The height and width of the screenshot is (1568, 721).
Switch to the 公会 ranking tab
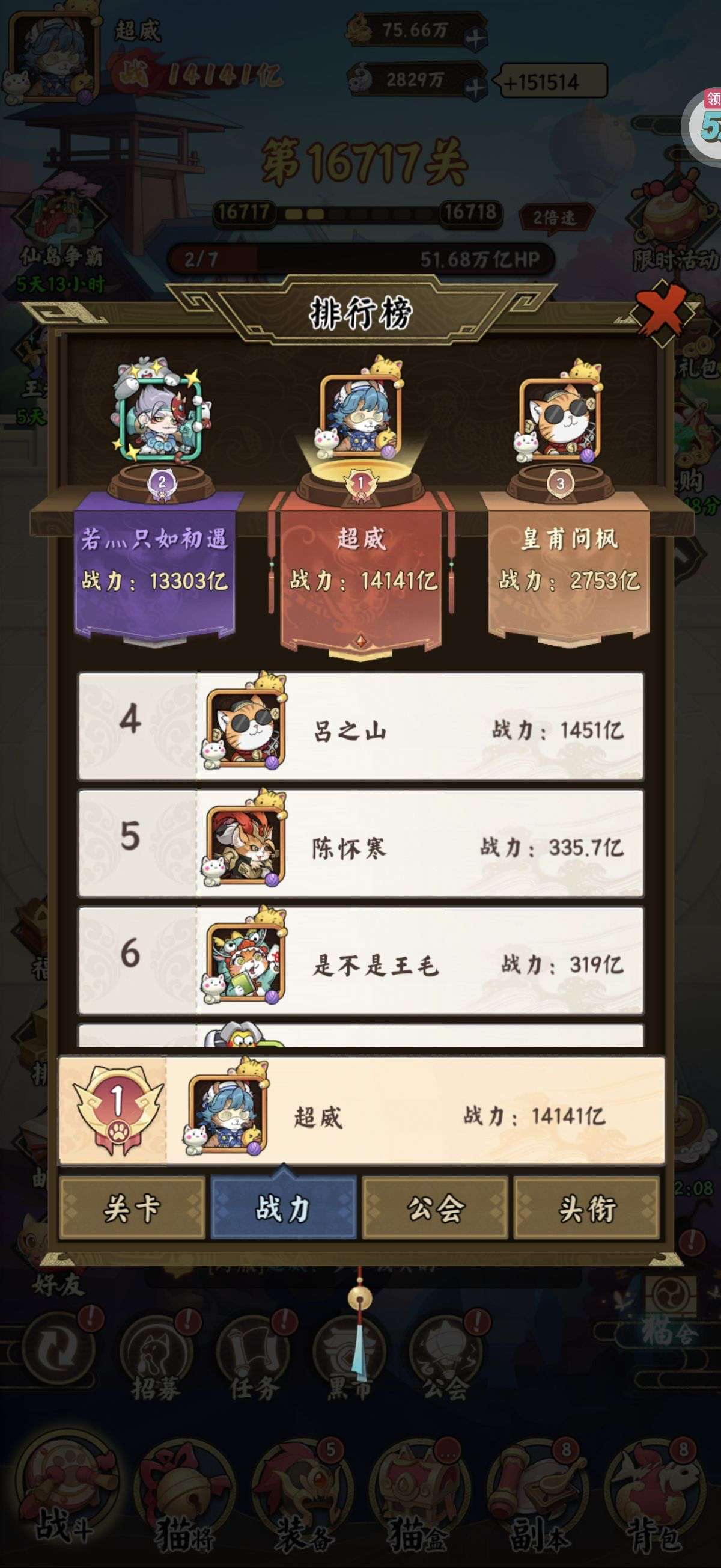pos(434,1208)
